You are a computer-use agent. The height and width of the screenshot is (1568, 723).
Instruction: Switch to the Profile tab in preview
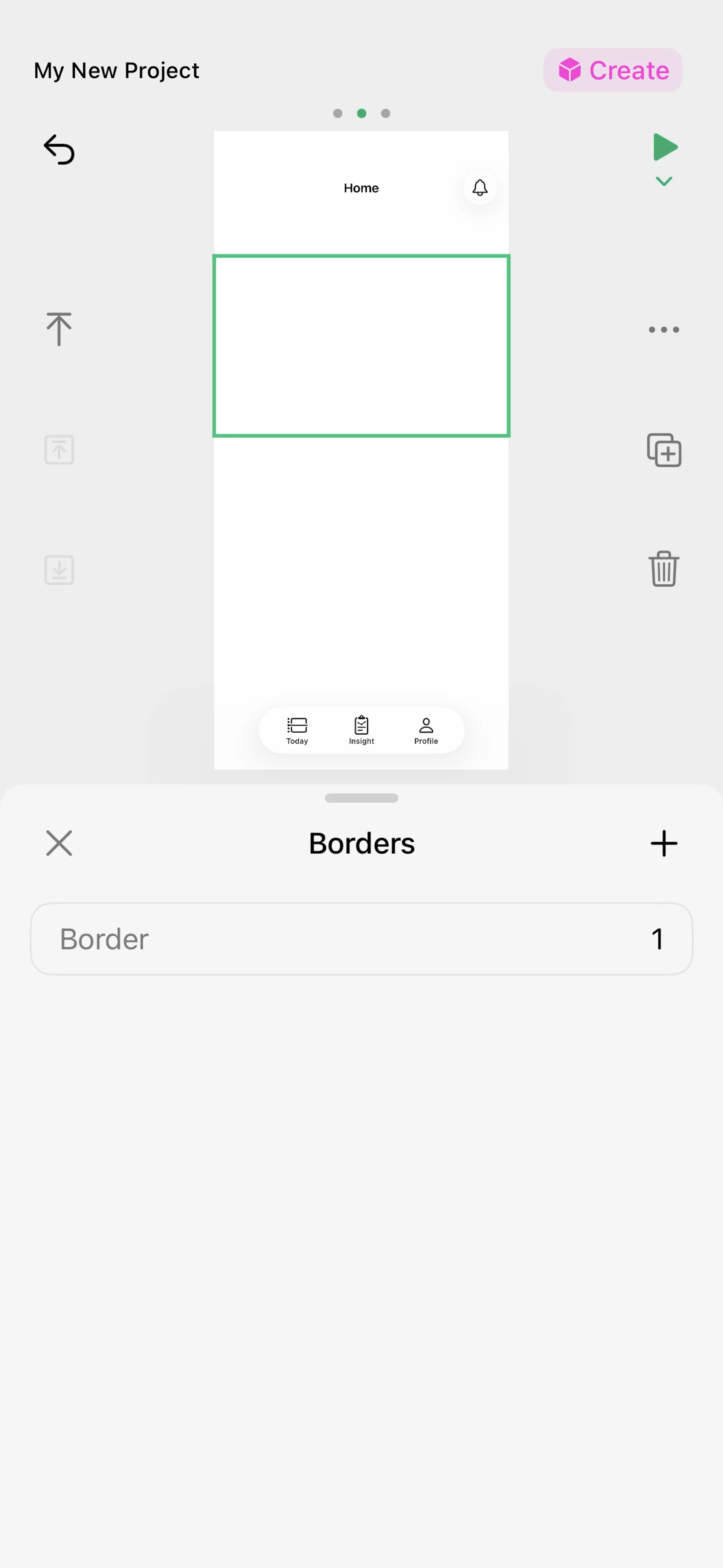pyautogui.click(x=426, y=730)
